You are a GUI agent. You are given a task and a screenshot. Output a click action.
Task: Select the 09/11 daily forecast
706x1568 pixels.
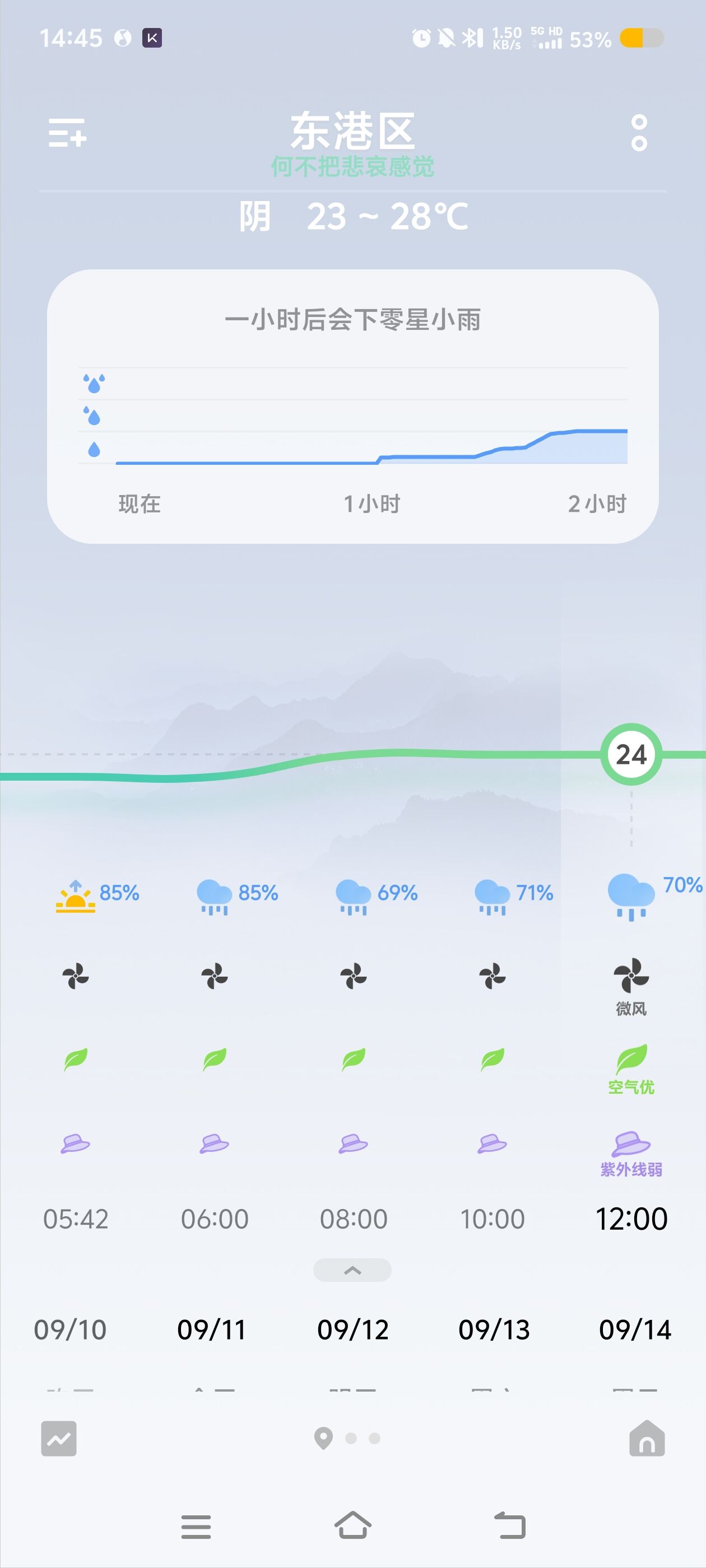[211, 1329]
